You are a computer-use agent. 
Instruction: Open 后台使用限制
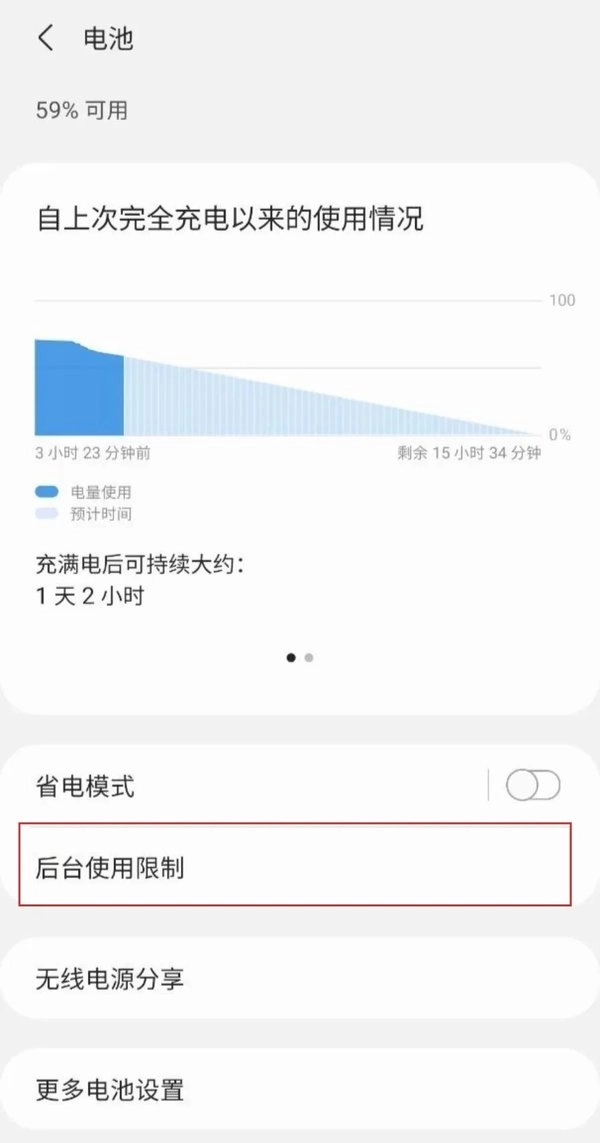coord(295,866)
